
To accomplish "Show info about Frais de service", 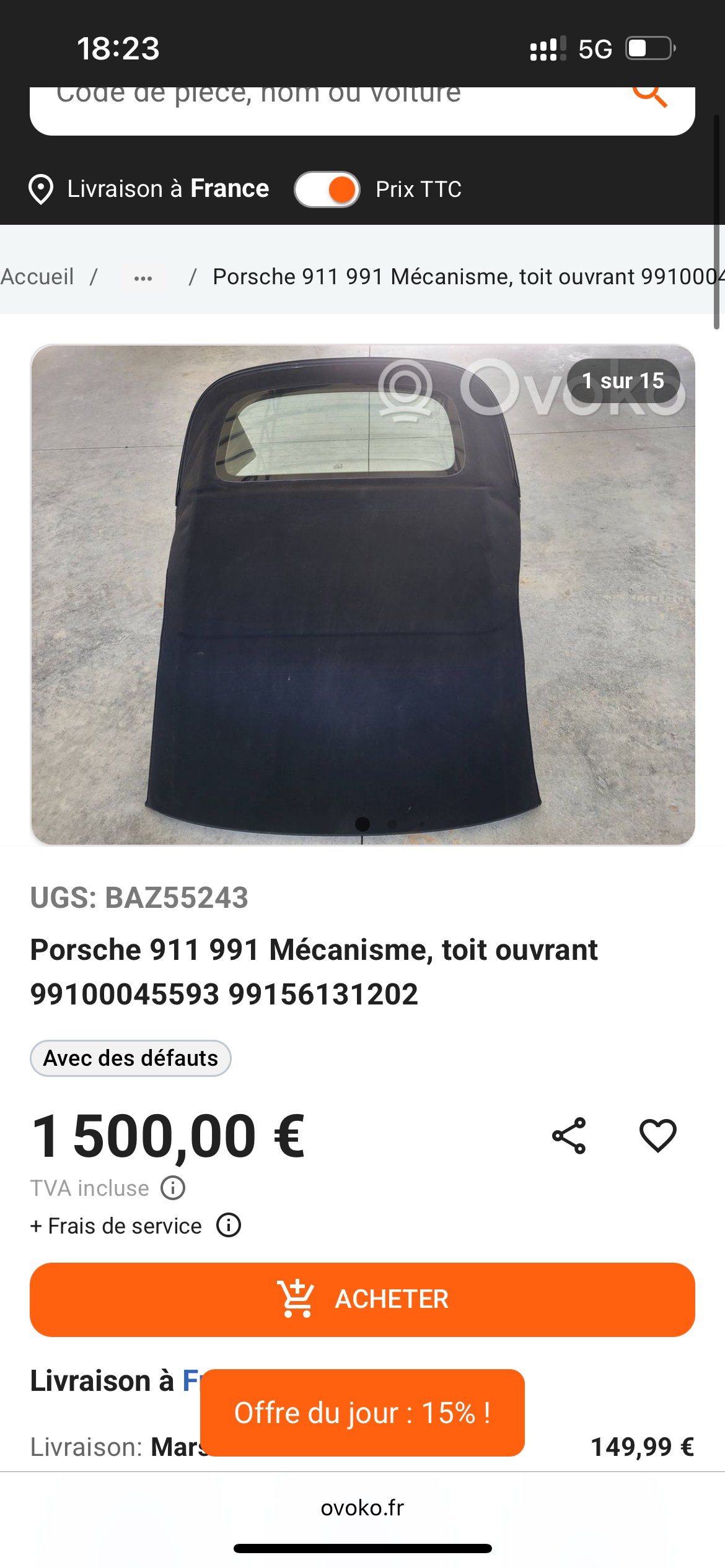I will click(229, 1226).
